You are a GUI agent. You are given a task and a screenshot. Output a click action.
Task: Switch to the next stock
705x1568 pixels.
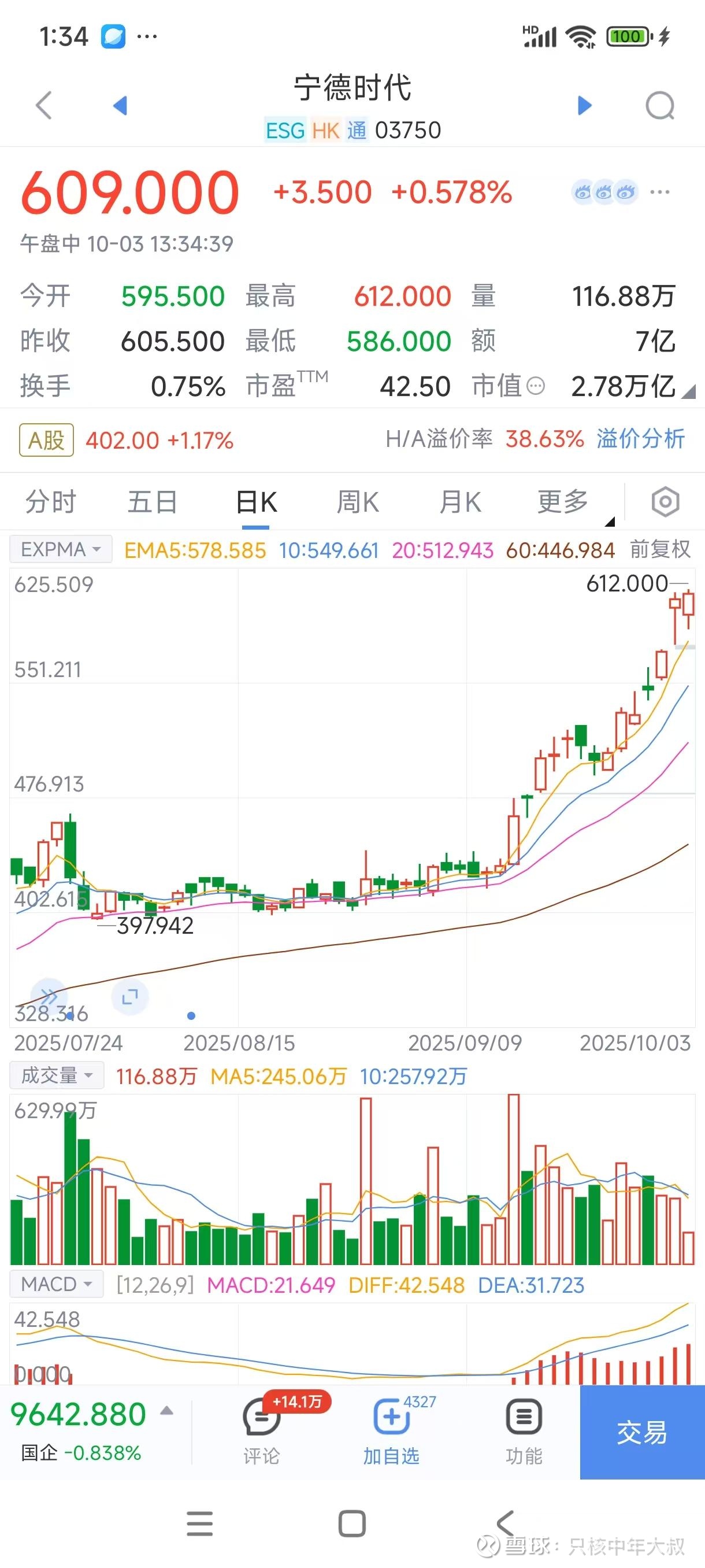[x=584, y=105]
